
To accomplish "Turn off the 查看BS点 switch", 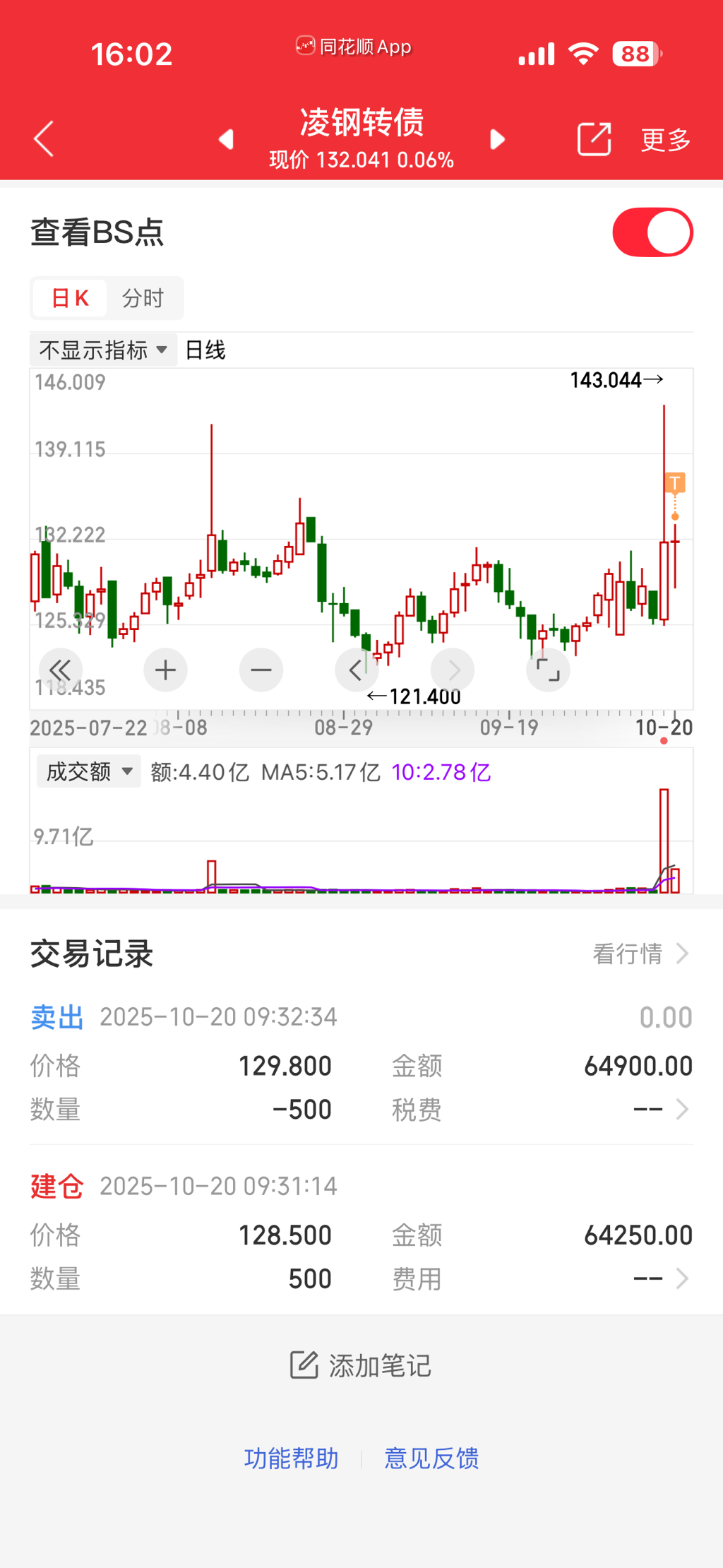I will pos(652,232).
